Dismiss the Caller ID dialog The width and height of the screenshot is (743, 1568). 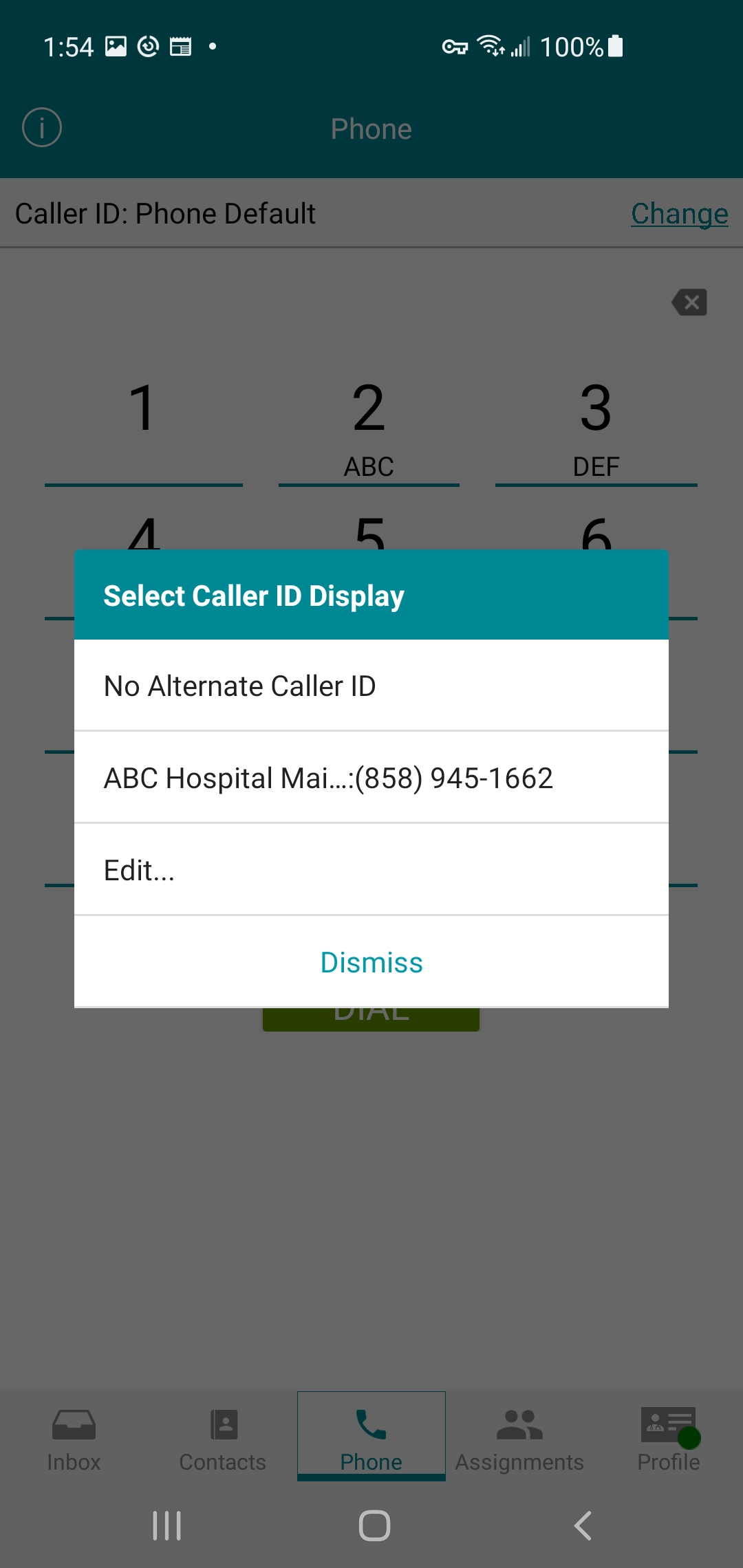point(371,962)
